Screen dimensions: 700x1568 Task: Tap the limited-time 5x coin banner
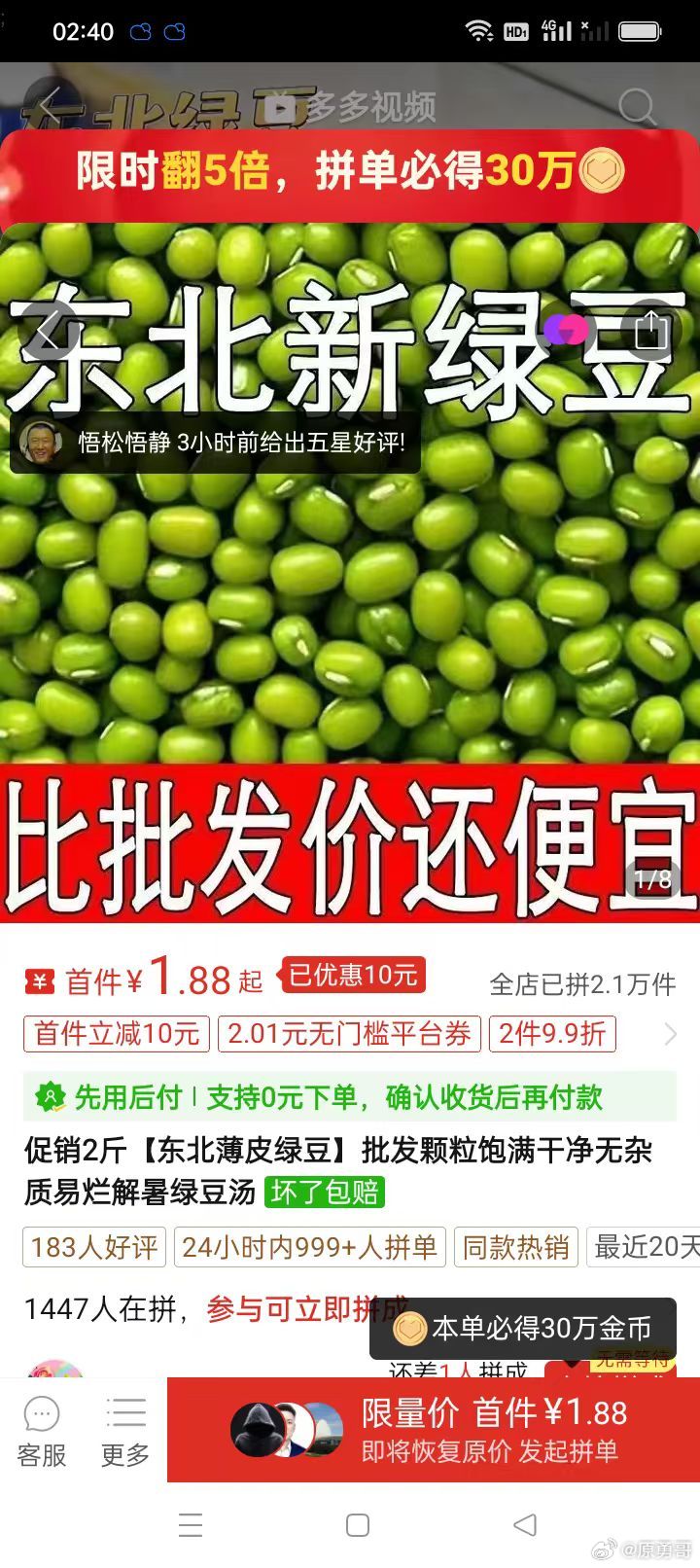(350, 172)
